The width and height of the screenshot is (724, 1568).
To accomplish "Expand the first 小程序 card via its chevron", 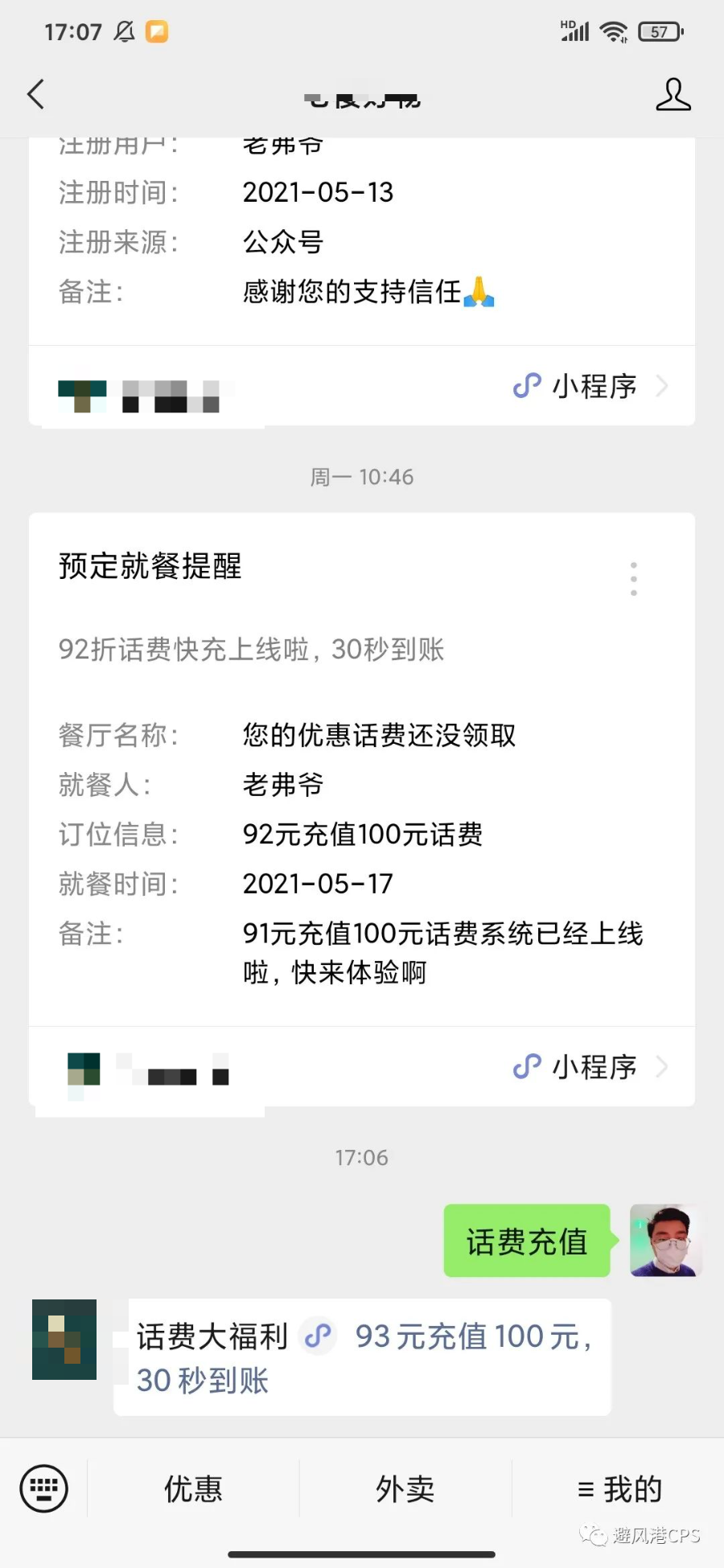I will click(662, 387).
